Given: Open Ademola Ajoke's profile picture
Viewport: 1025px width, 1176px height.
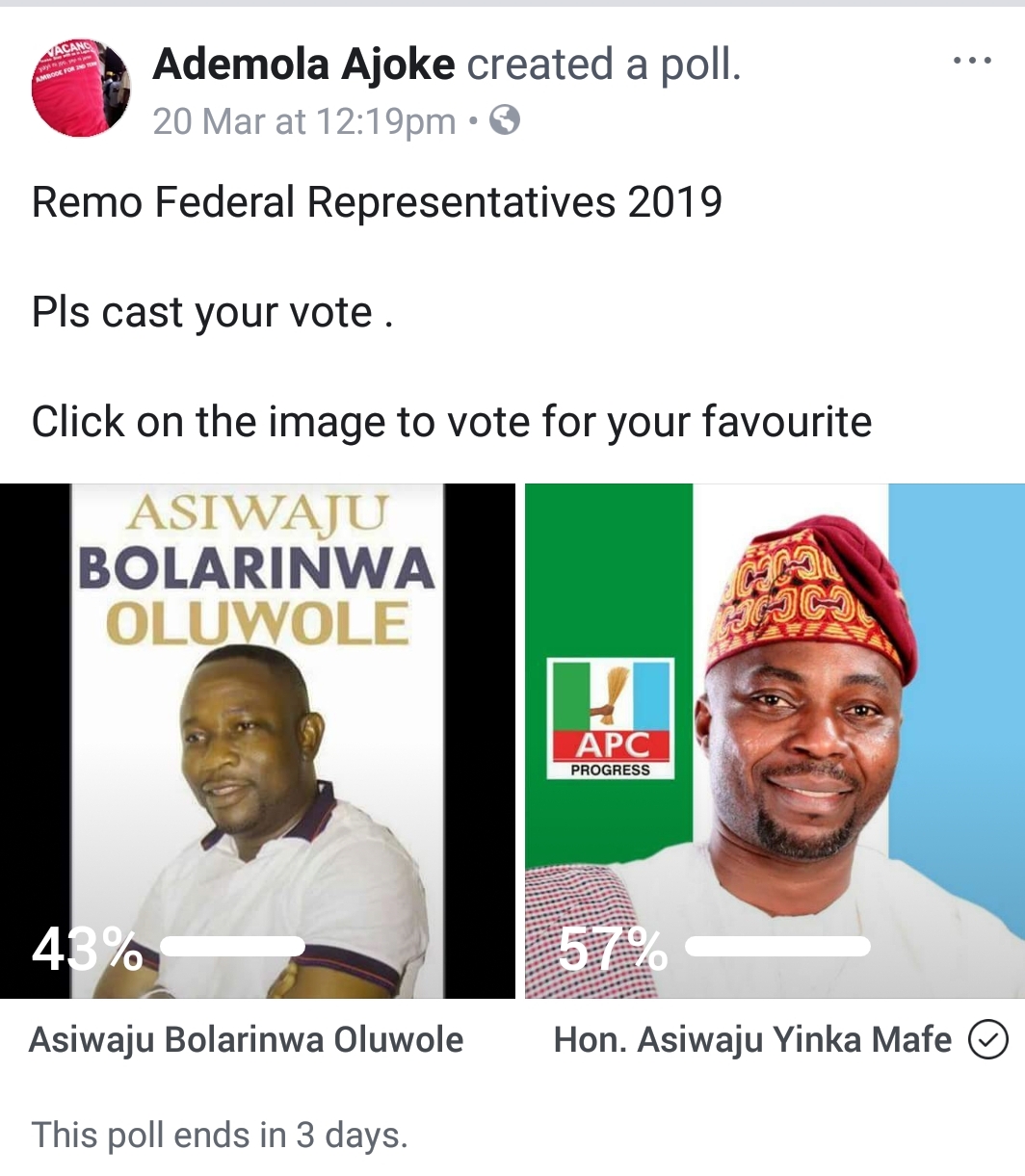Looking at the screenshot, I should coord(81,89).
